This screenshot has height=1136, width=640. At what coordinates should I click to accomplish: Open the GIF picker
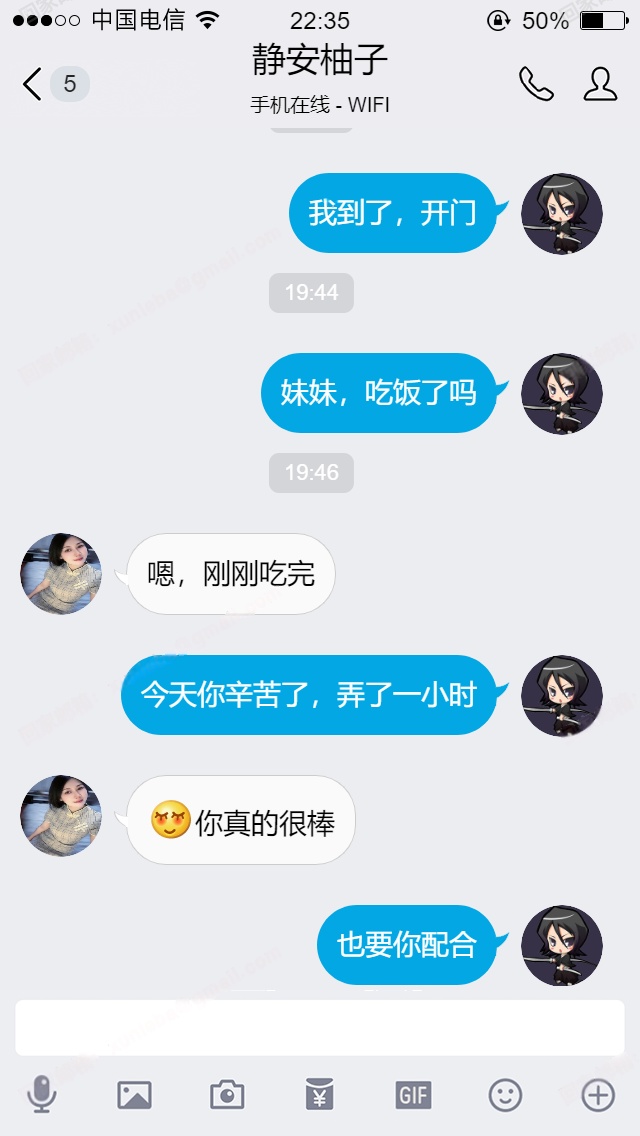point(413,1095)
